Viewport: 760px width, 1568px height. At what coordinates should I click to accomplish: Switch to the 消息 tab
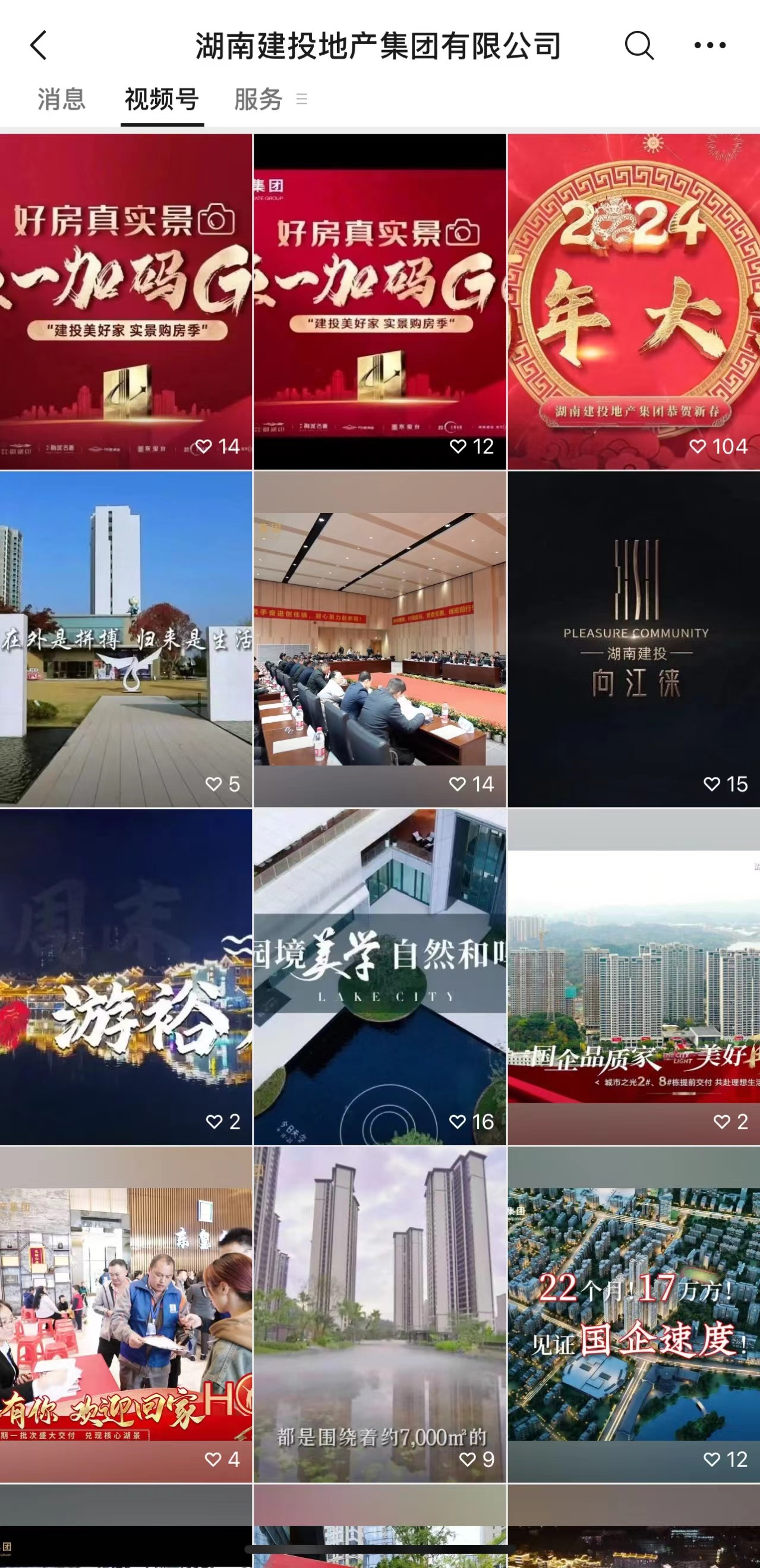point(61,99)
